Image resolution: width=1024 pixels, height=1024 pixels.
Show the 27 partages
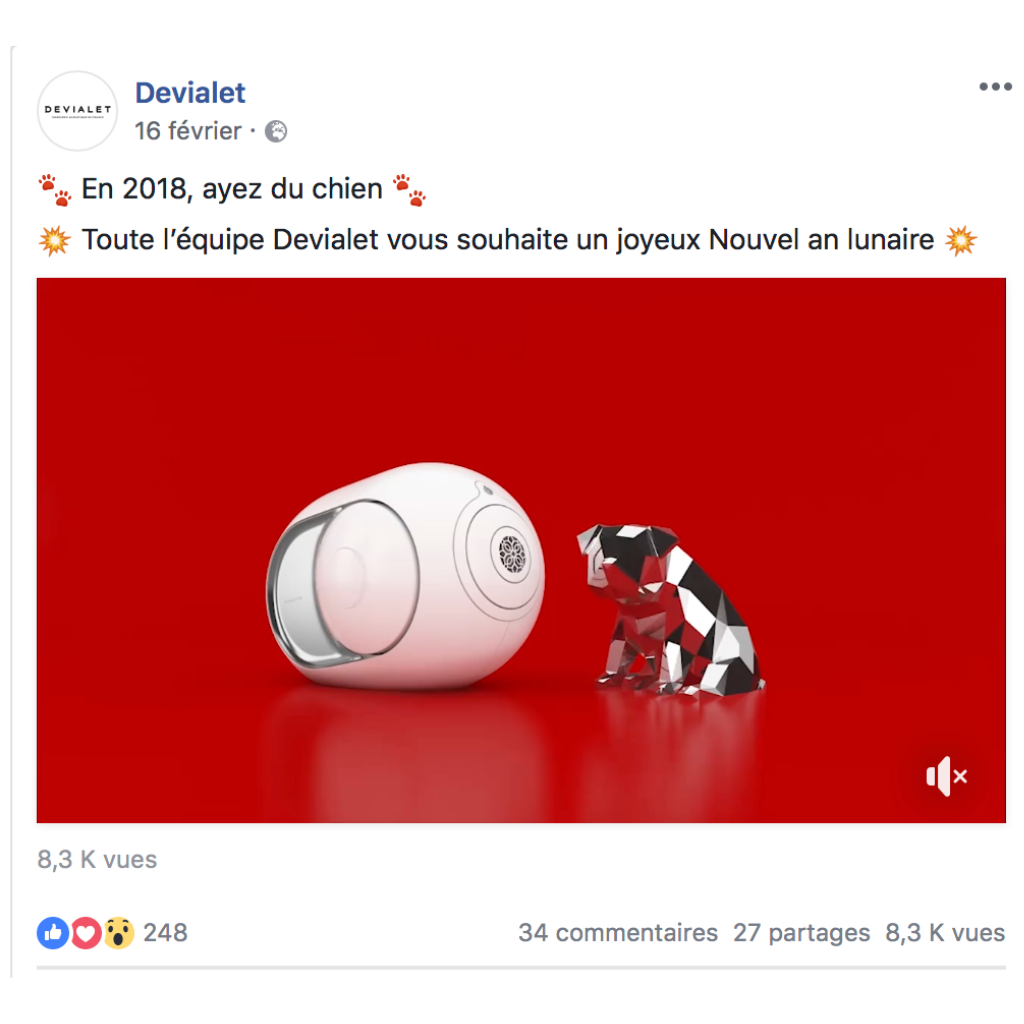click(x=801, y=933)
